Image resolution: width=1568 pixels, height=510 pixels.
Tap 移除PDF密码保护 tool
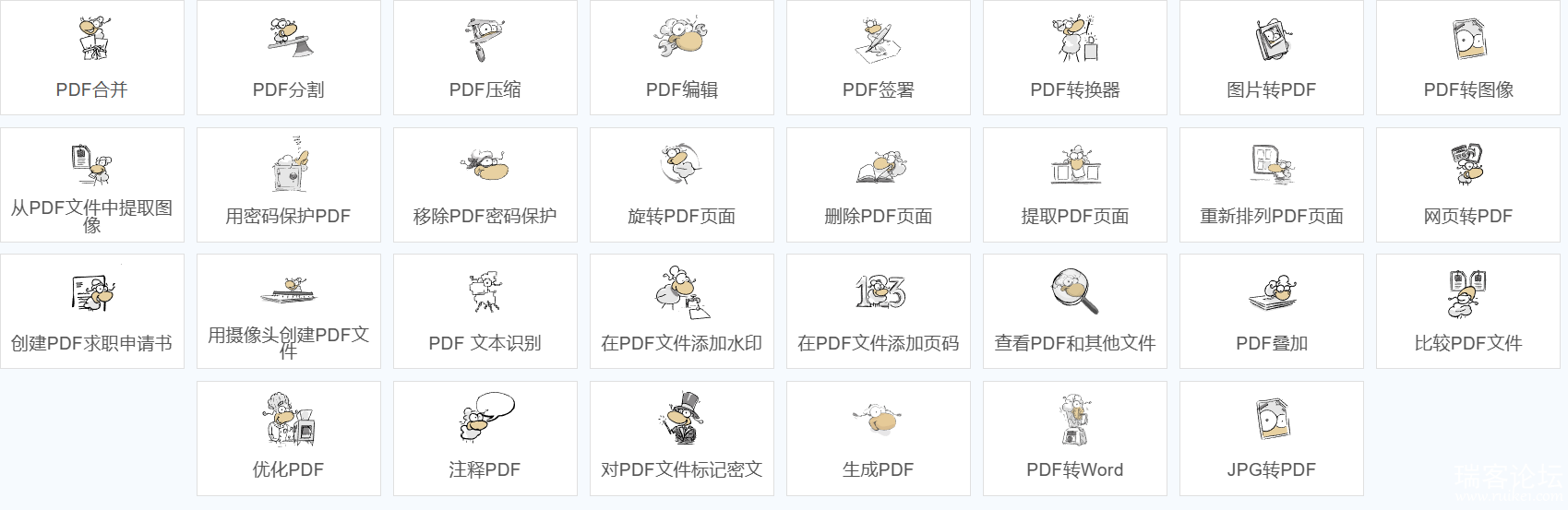click(x=485, y=184)
